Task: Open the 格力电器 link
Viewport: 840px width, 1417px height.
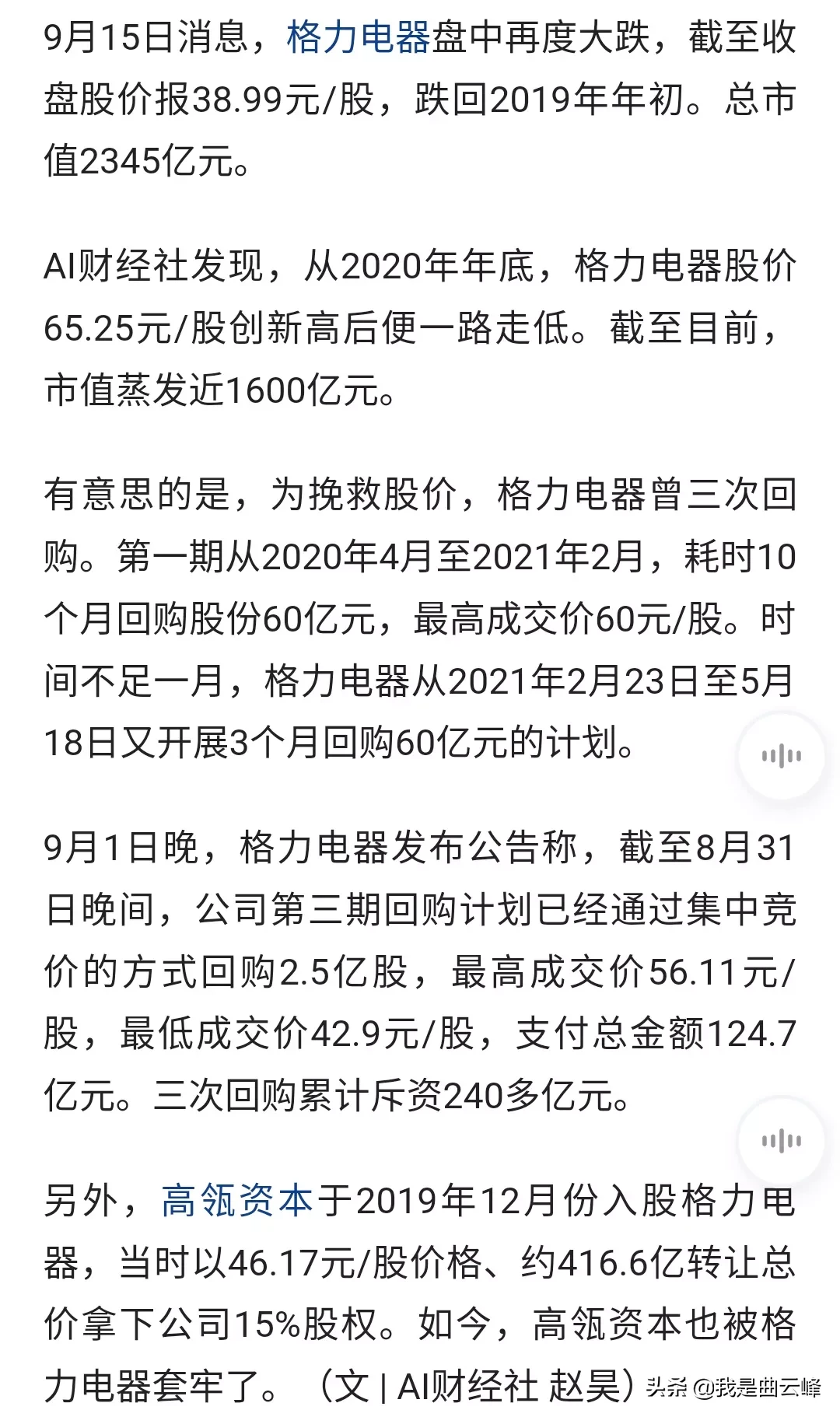Action: tap(358, 38)
